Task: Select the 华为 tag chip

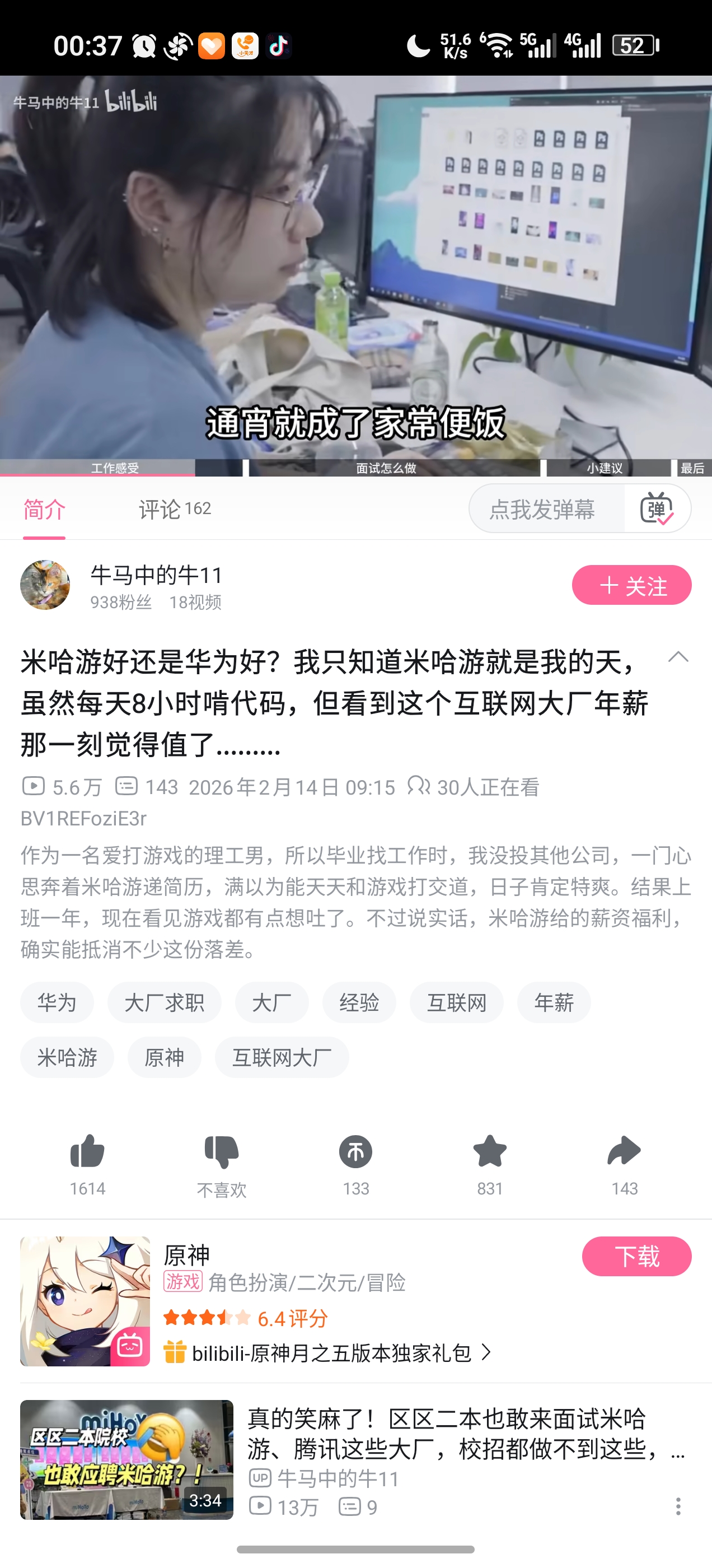Action: click(x=57, y=1002)
